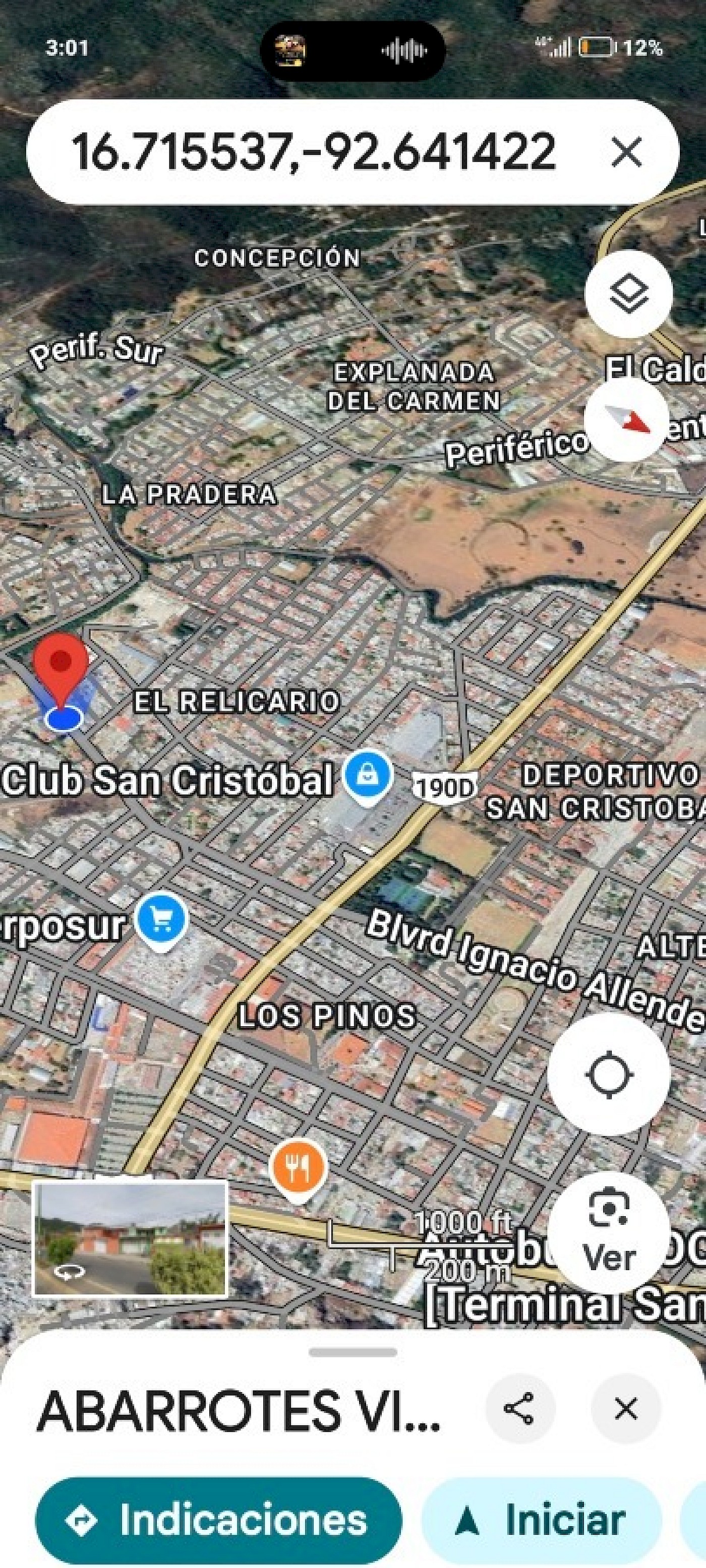Open the coordinates search field
Image resolution: width=706 pixels, height=1568 pixels.
(x=314, y=152)
